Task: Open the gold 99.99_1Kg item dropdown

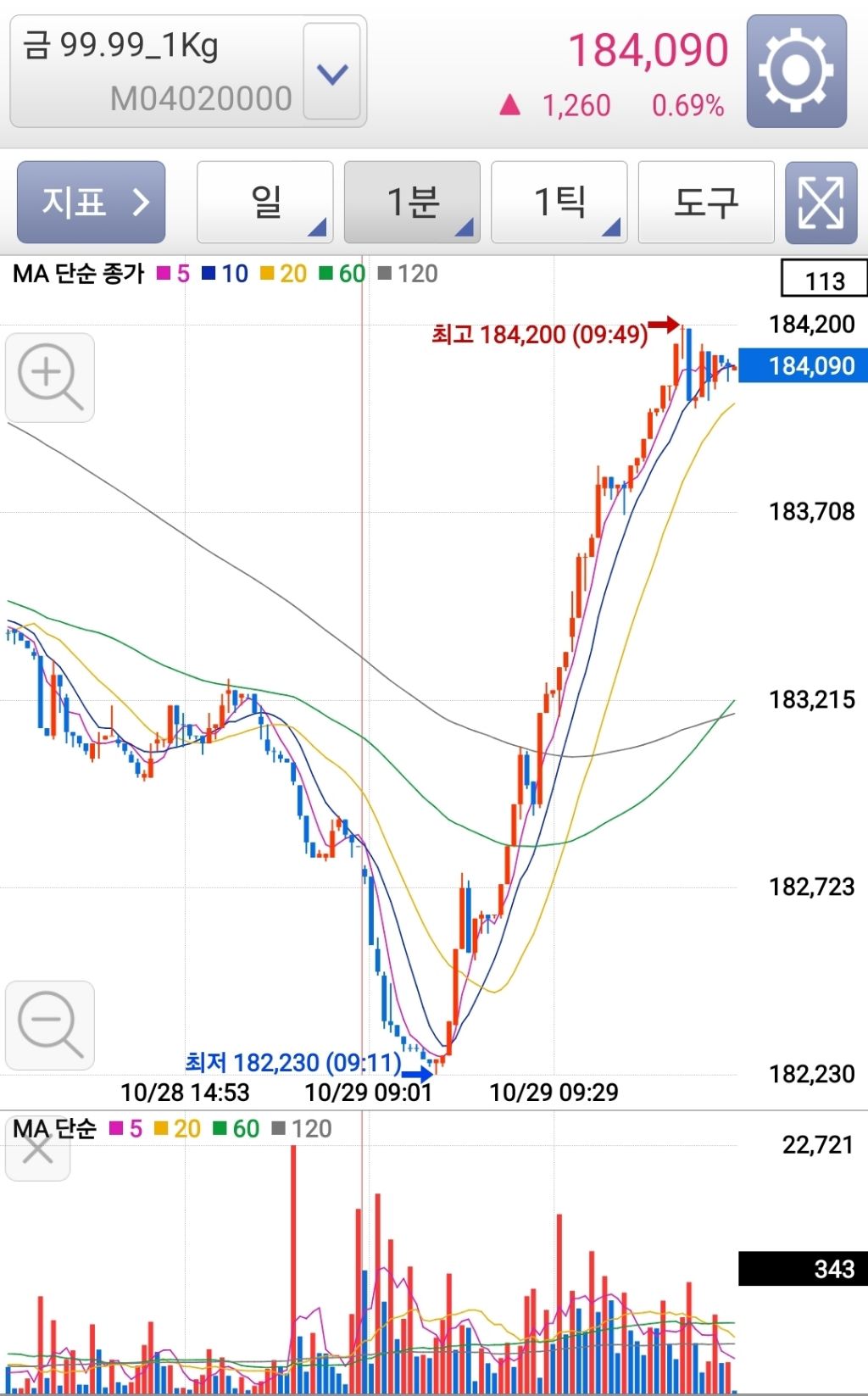Action: point(331,73)
